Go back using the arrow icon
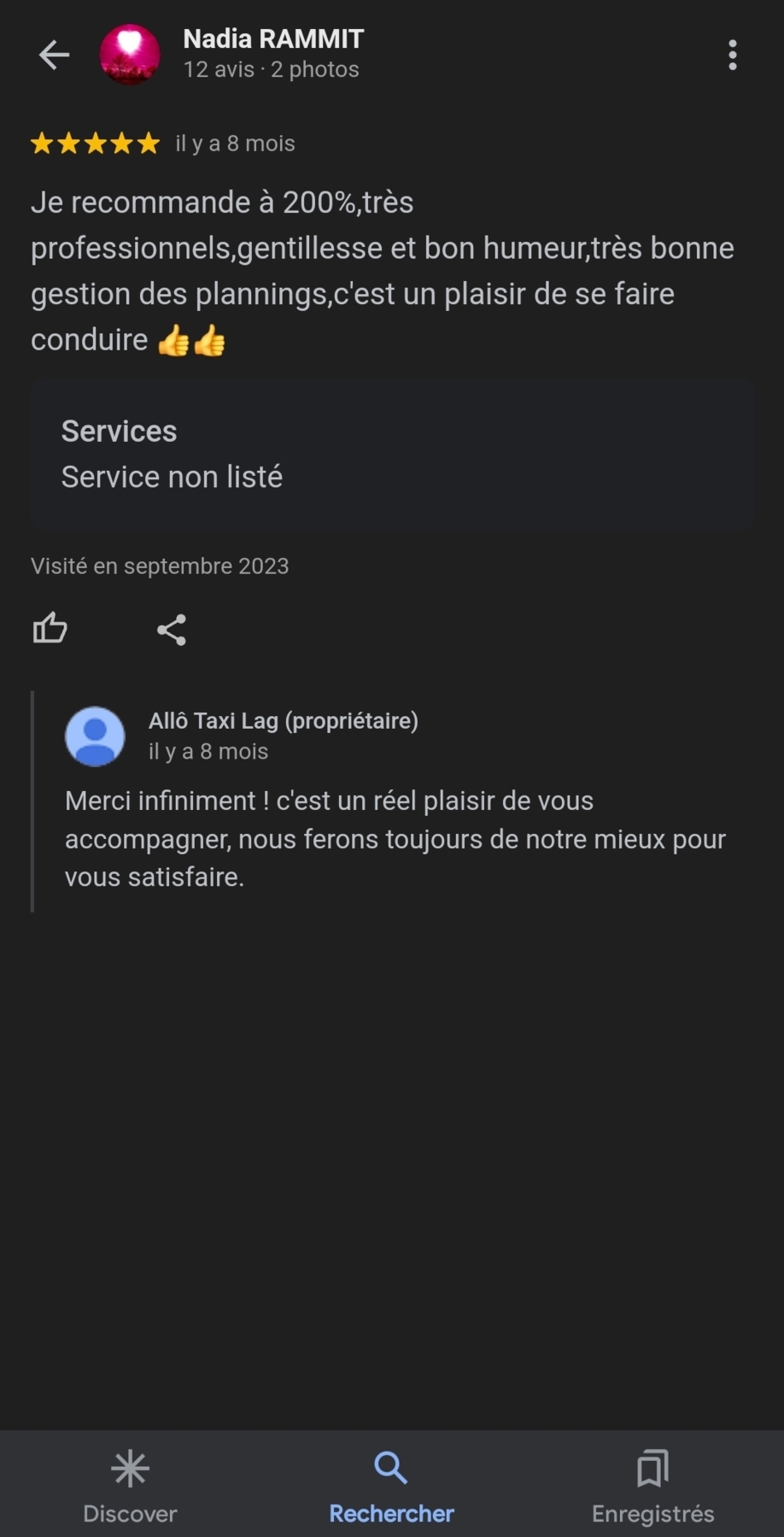Image resolution: width=784 pixels, height=1537 pixels. (54, 55)
